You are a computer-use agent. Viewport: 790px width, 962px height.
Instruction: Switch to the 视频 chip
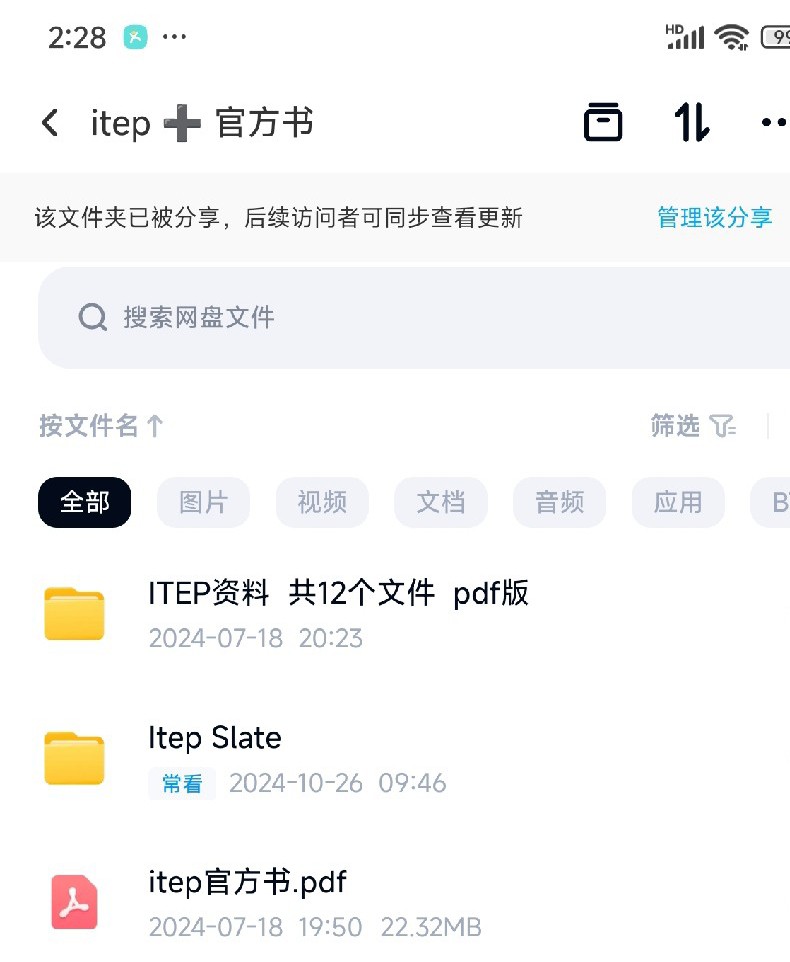pyautogui.click(x=322, y=502)
